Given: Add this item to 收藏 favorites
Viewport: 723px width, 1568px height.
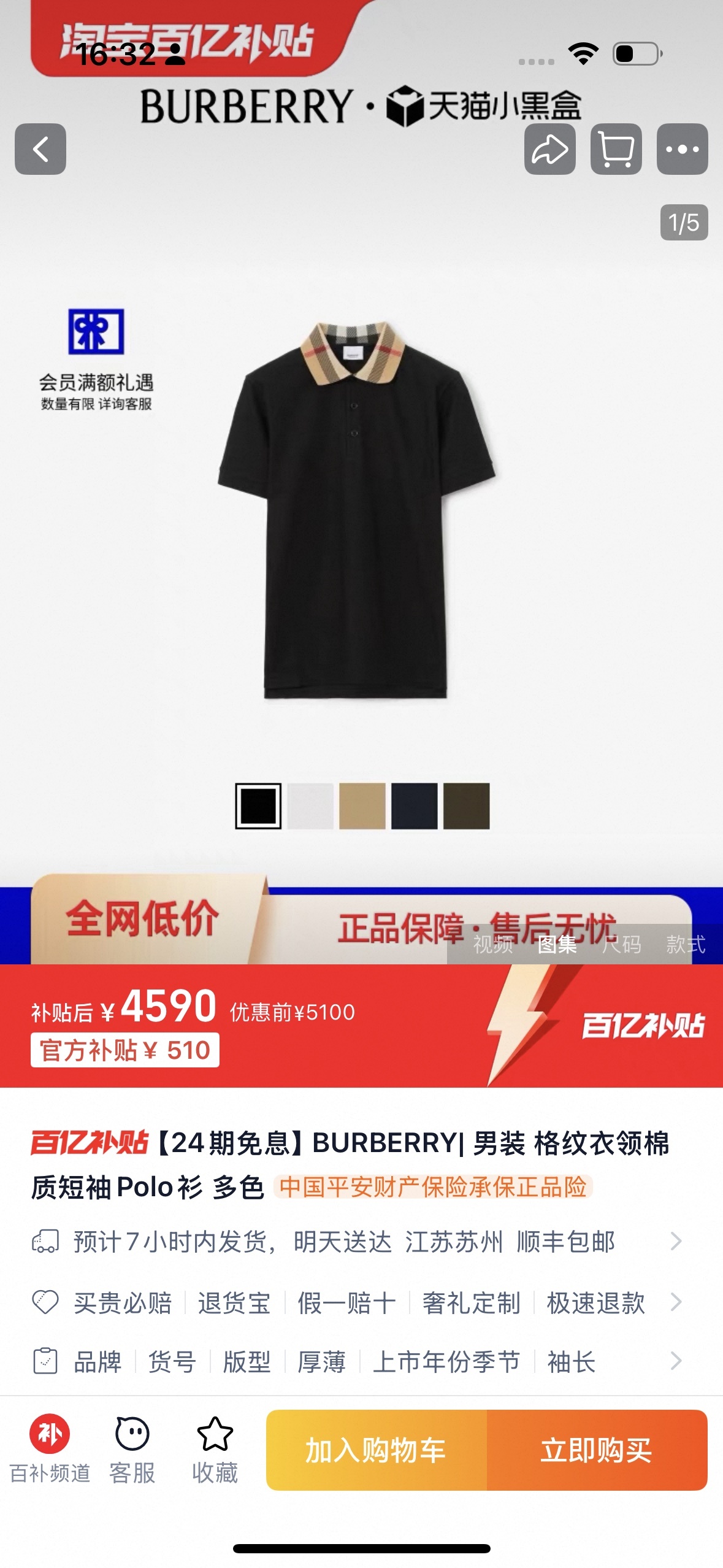Looking at the screenshot, I should [215, 1449].
